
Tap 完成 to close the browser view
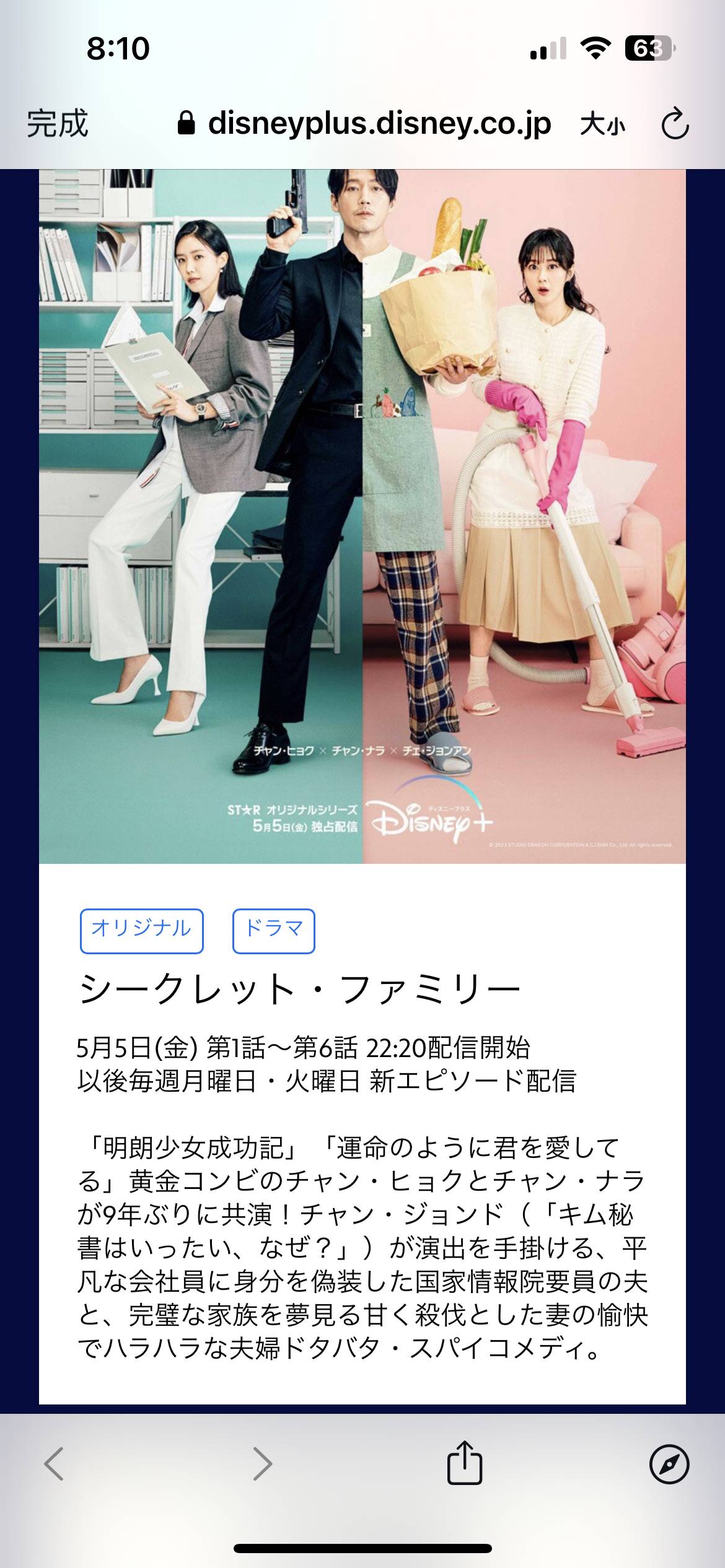57,123
